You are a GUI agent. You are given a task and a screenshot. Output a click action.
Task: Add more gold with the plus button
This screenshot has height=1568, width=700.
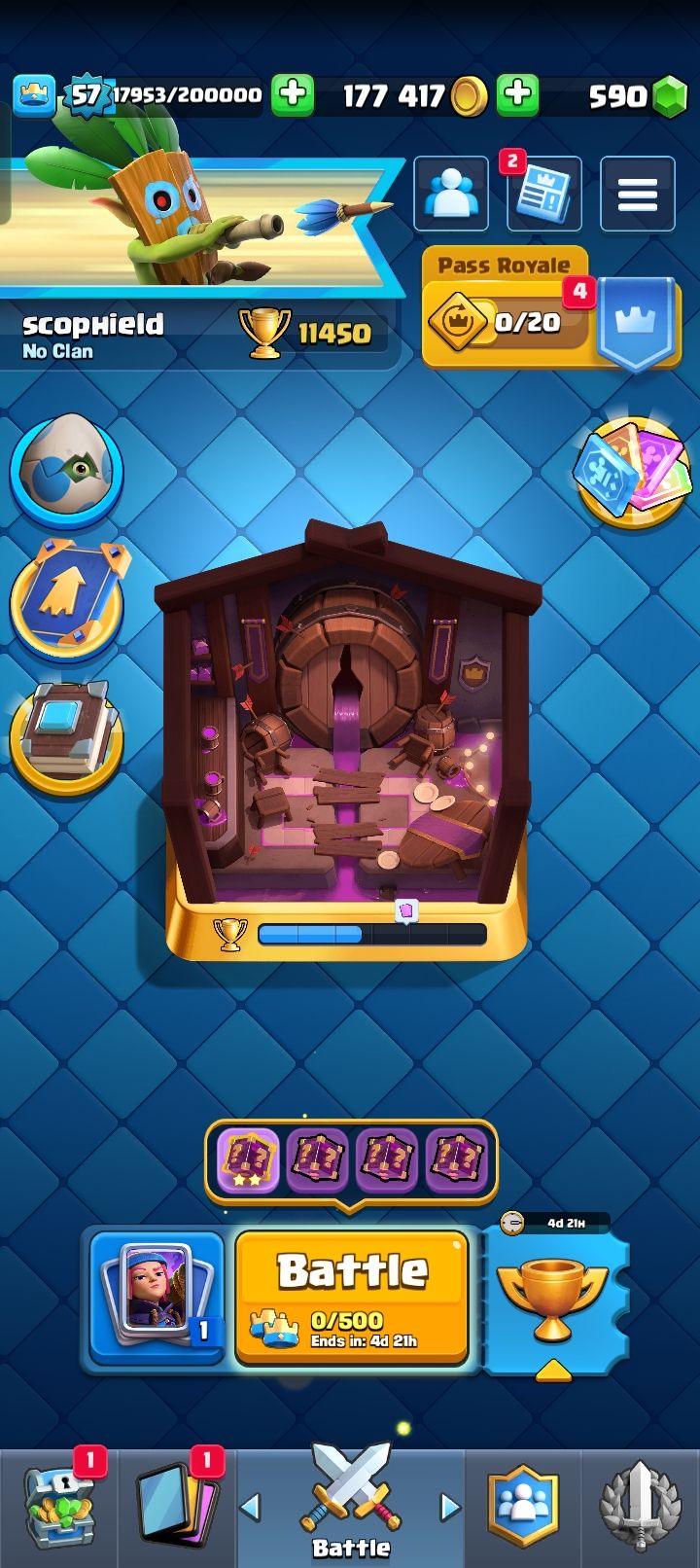click(x=518, y=95)
